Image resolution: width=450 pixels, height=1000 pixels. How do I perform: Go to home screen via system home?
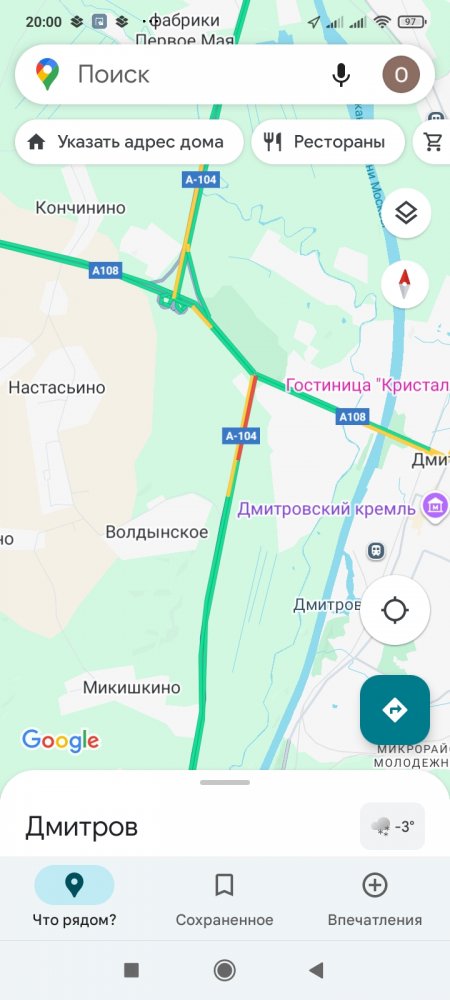click(224, 970)
